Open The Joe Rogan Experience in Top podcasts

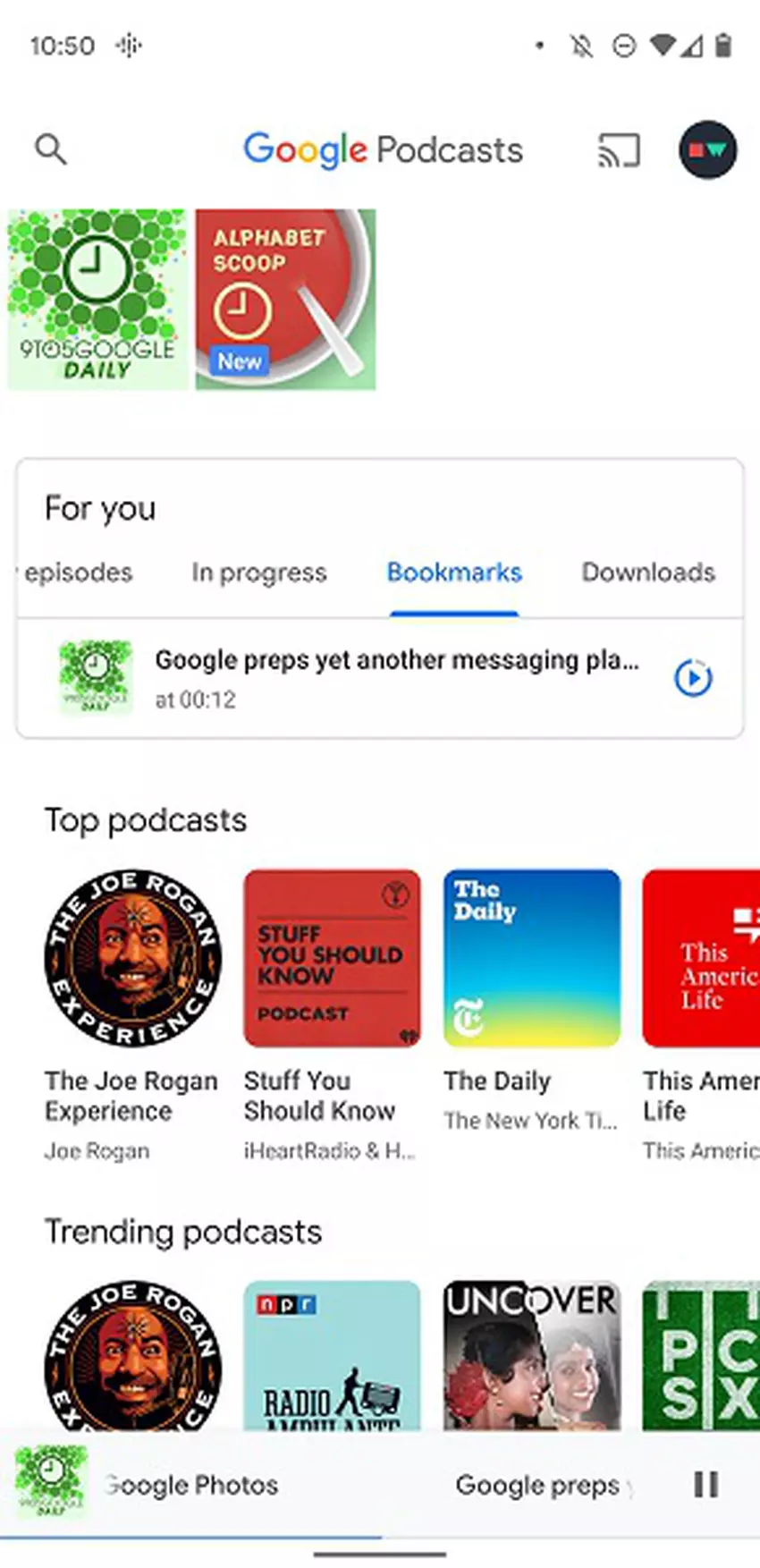(x=133, y=958)
